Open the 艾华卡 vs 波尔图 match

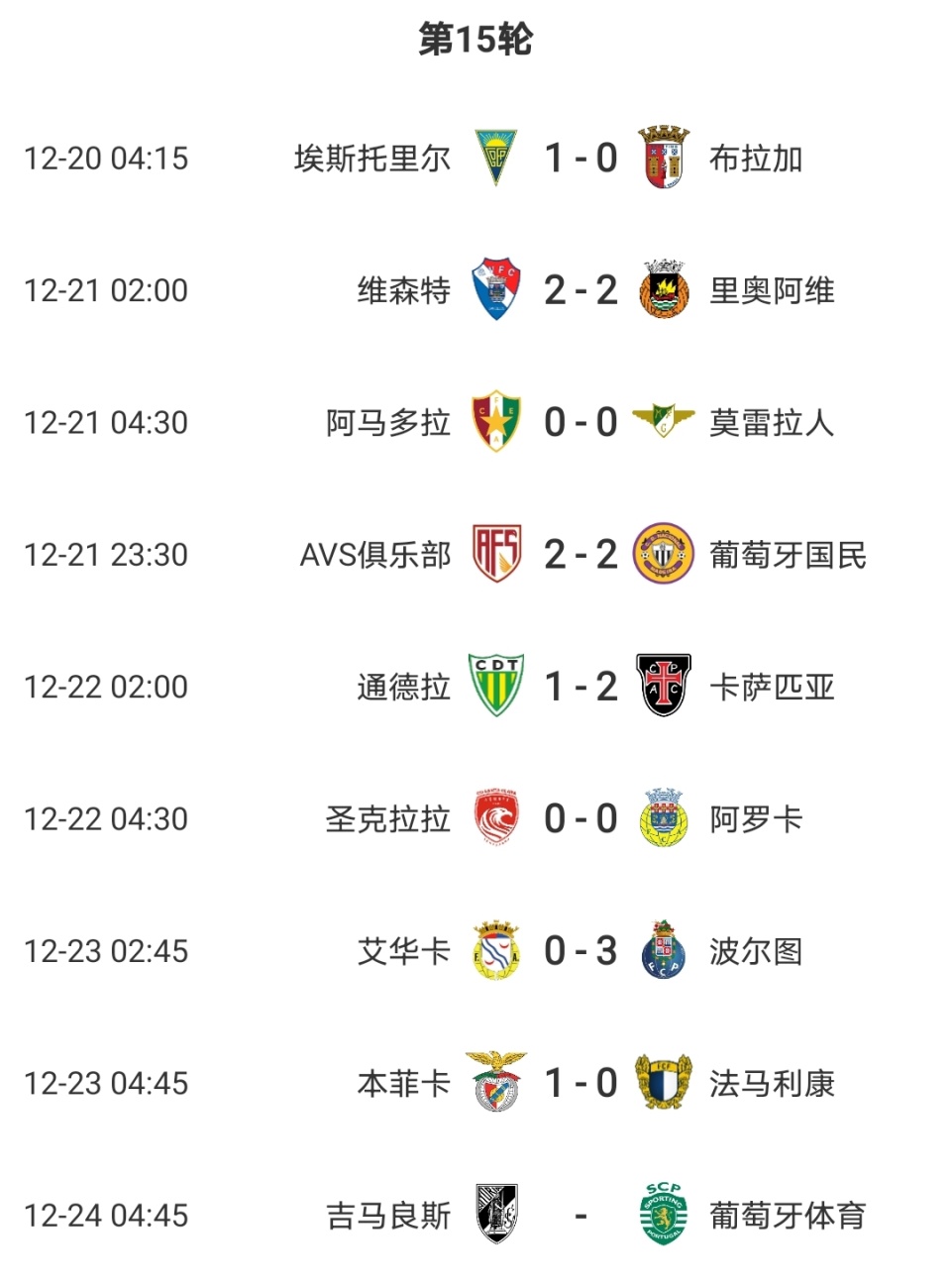point(581,951)
